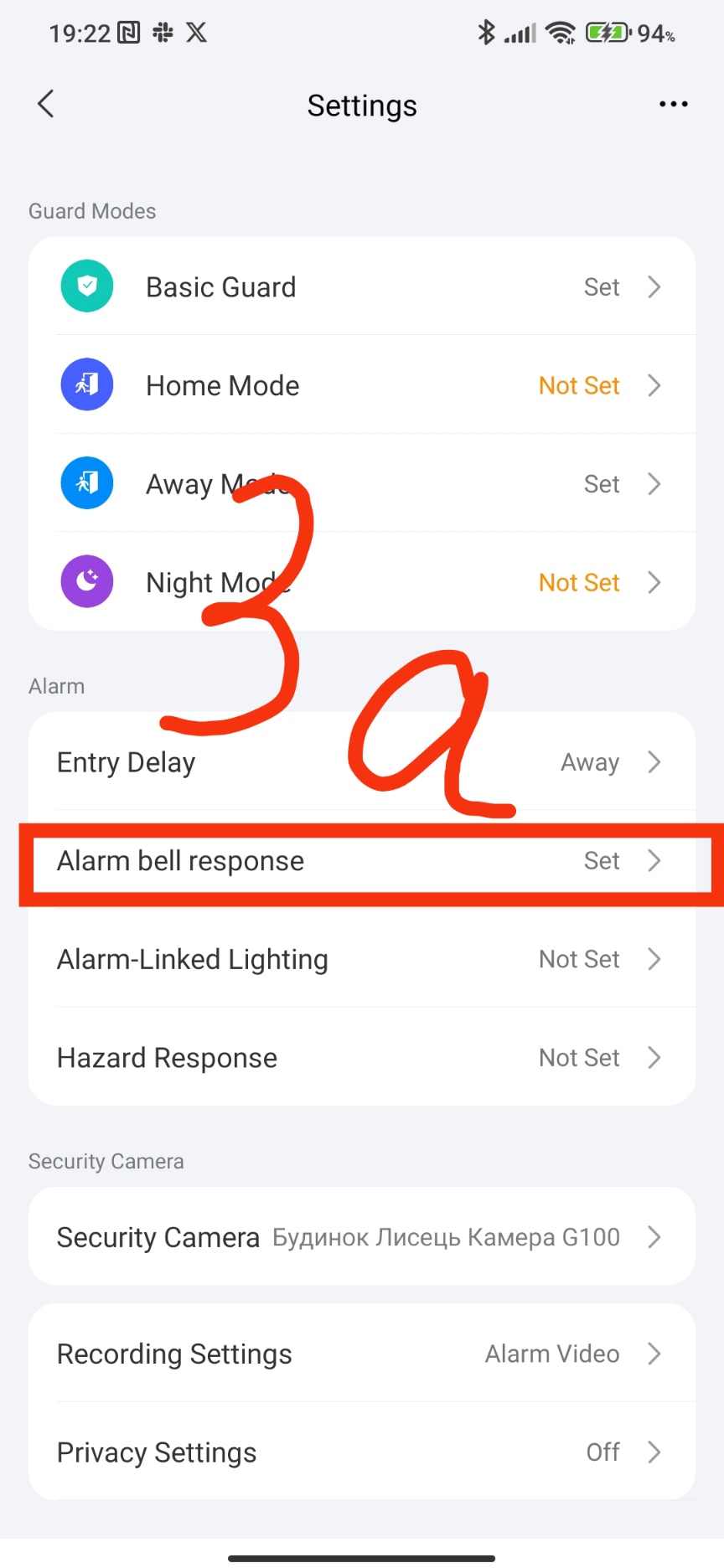Open Alarm bell response settings
724x1568 pixels.
(x=362, y=861)
